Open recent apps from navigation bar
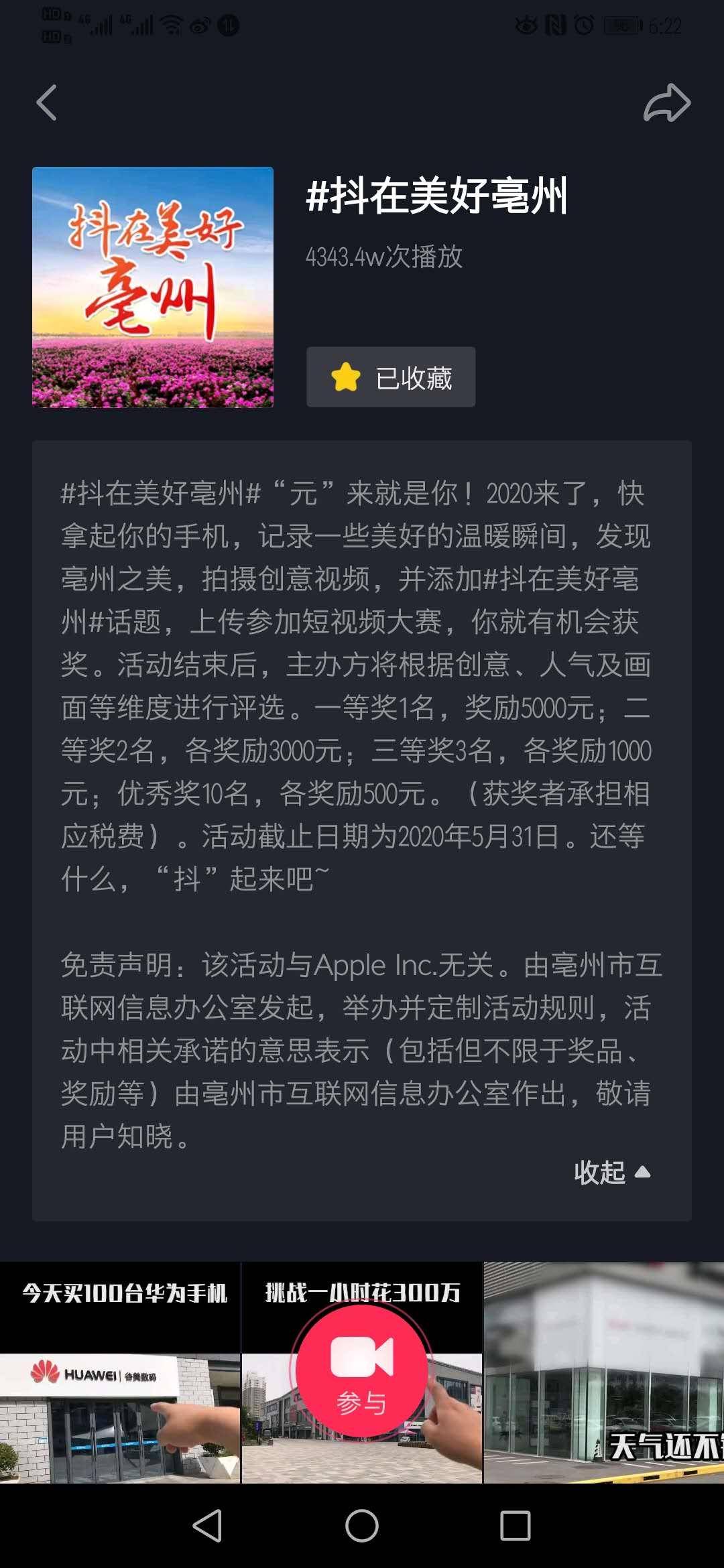Image resolution: width=724 pixels, height=1568 pixels. coord(515,1526)
